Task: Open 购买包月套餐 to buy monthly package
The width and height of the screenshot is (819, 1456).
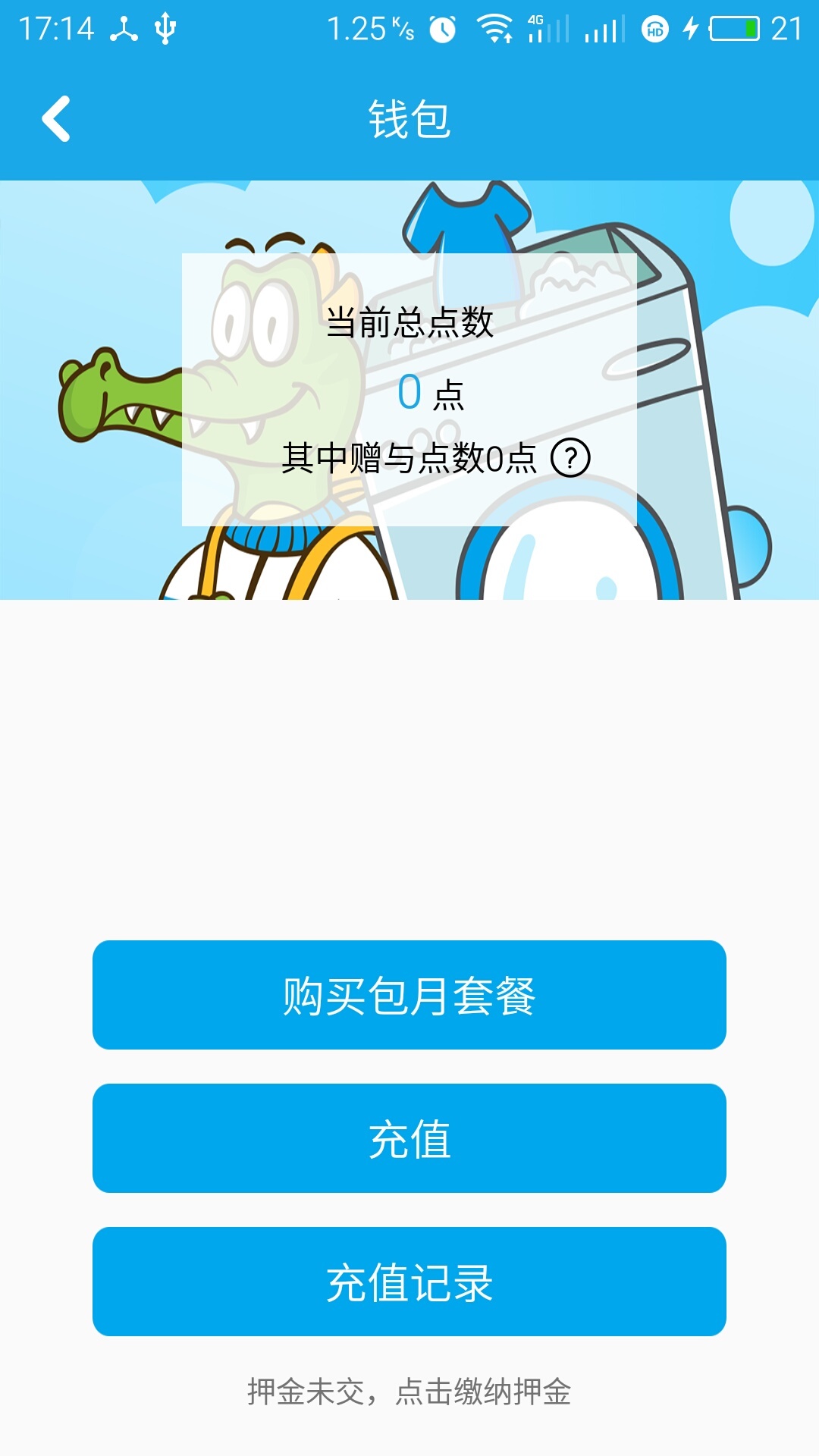Action: 409,993
